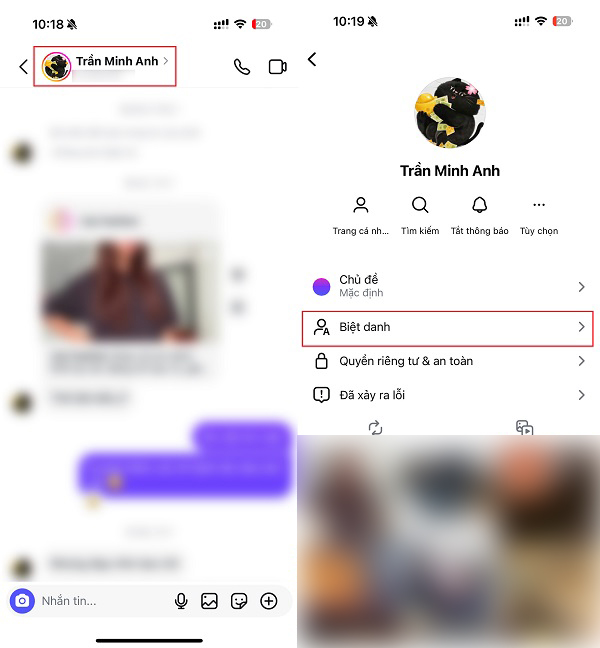
Task: Go back from the profile details page
Action: (312, 60)
